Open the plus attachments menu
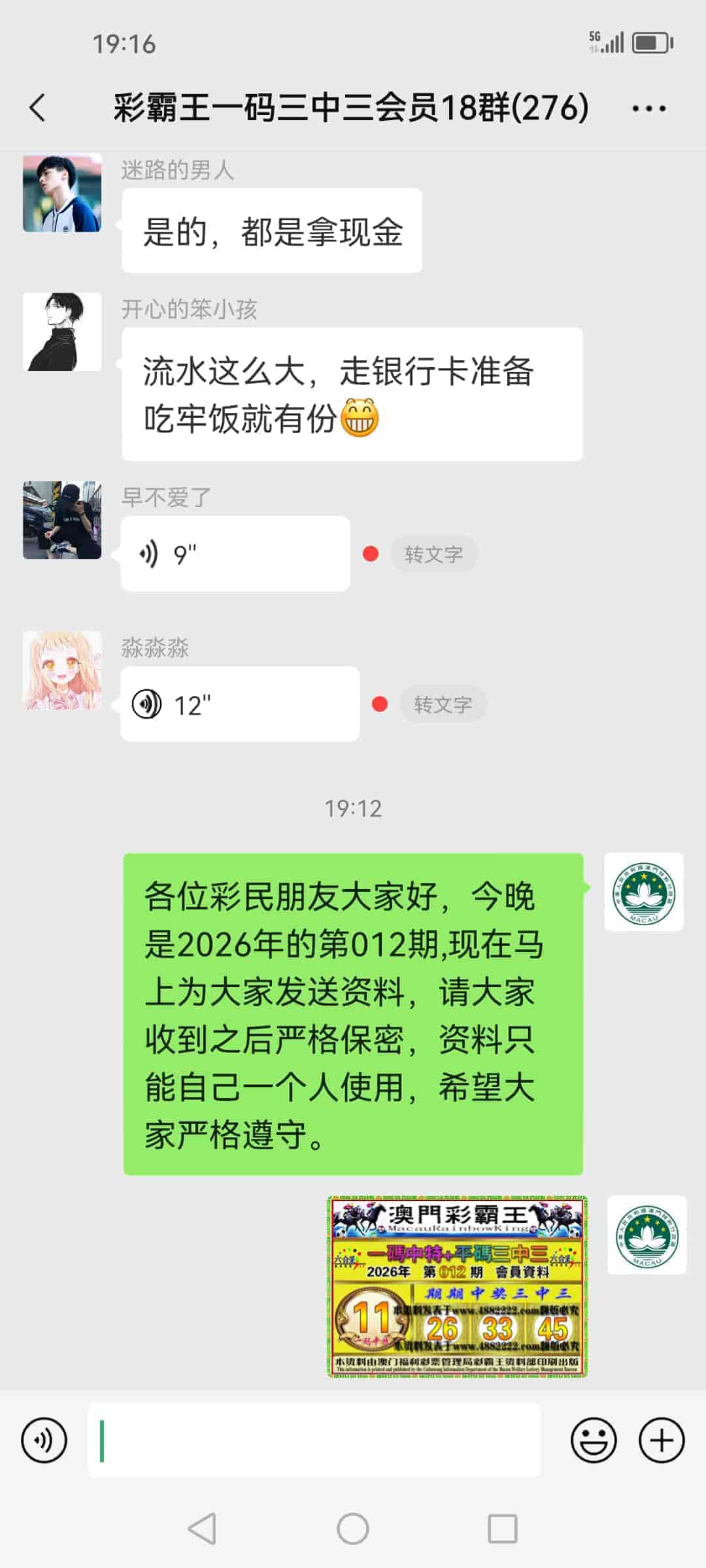This screenshot has height=1568, width=706. point(662,1440)
